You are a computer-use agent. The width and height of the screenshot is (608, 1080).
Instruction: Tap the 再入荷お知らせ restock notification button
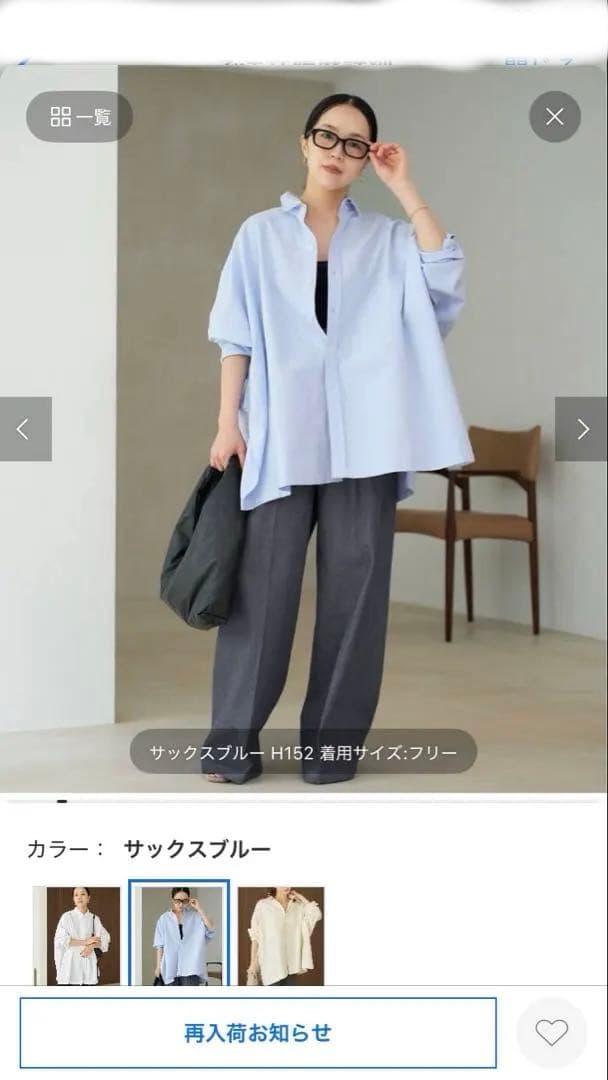point(258,1032)
